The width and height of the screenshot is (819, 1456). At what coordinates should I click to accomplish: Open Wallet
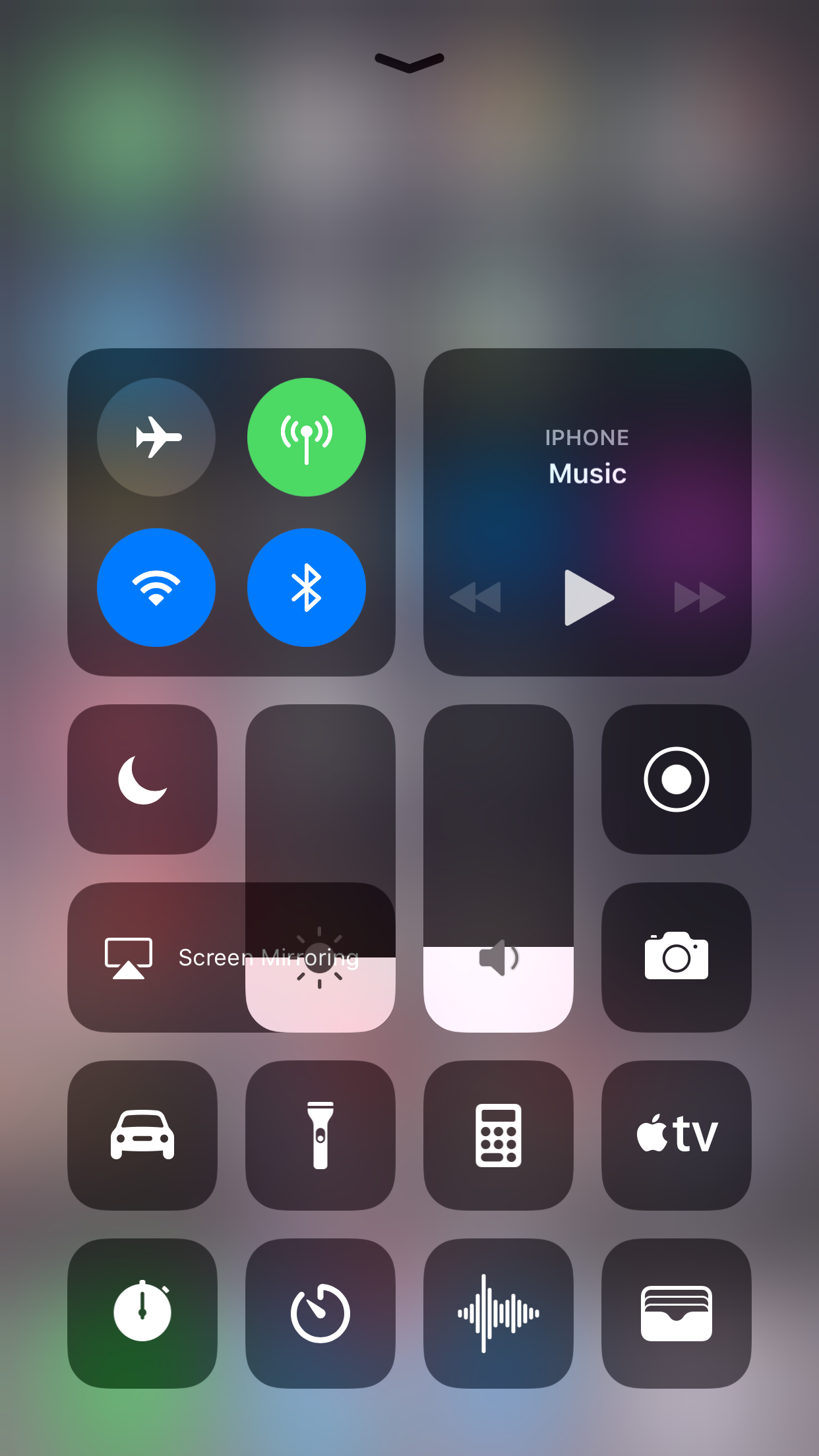677,1314
